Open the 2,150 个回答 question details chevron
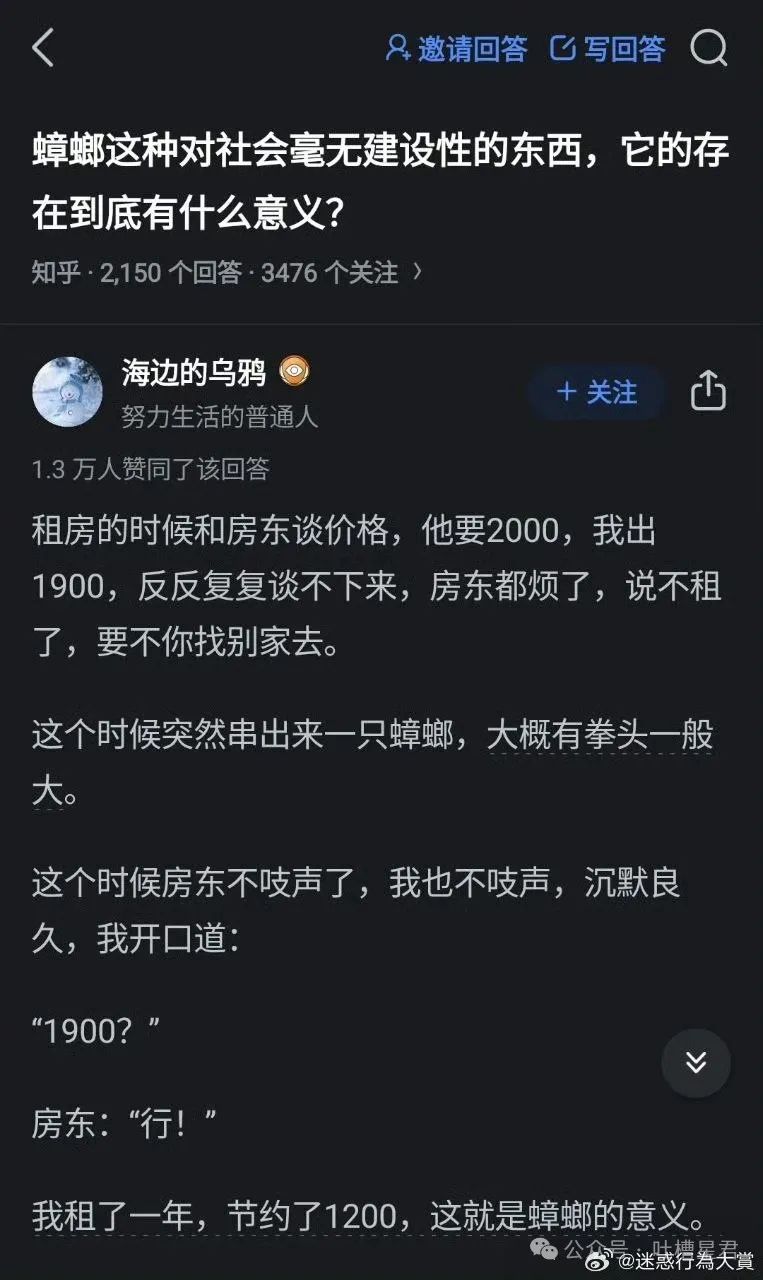763x1280 pixels. [x=417, y=271]
